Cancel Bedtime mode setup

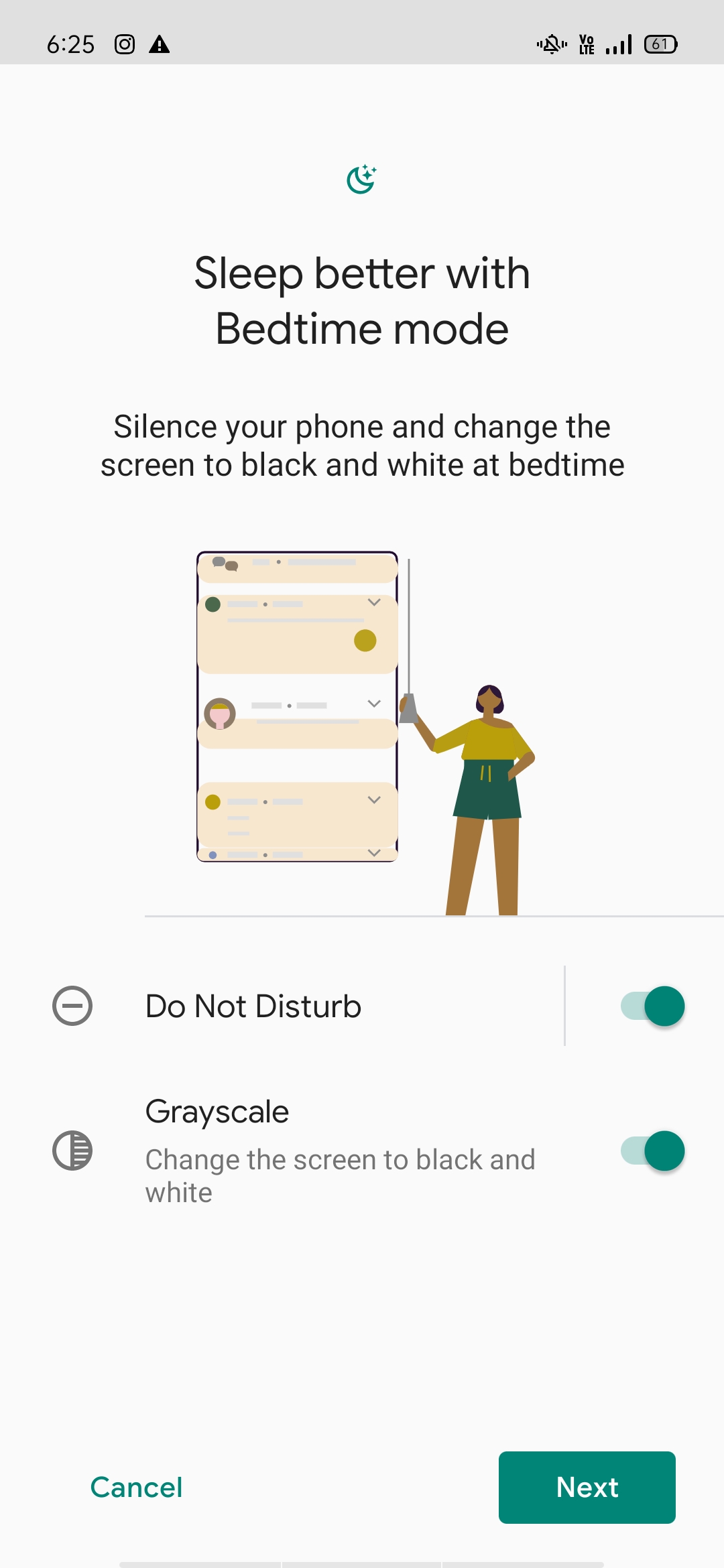pos(136,1487)
